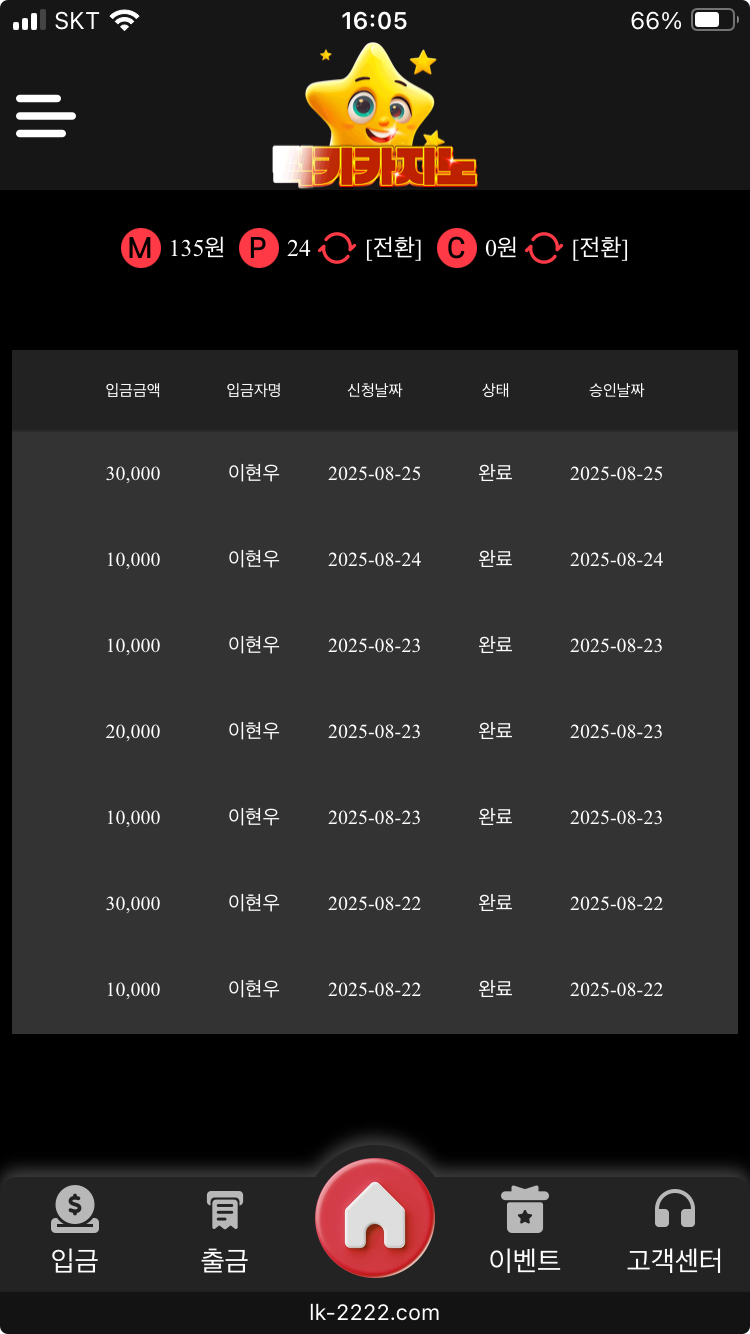750x1334 pixels.
Task: Open the 고객센터 customer center tab
Action: pos(674,1230)
